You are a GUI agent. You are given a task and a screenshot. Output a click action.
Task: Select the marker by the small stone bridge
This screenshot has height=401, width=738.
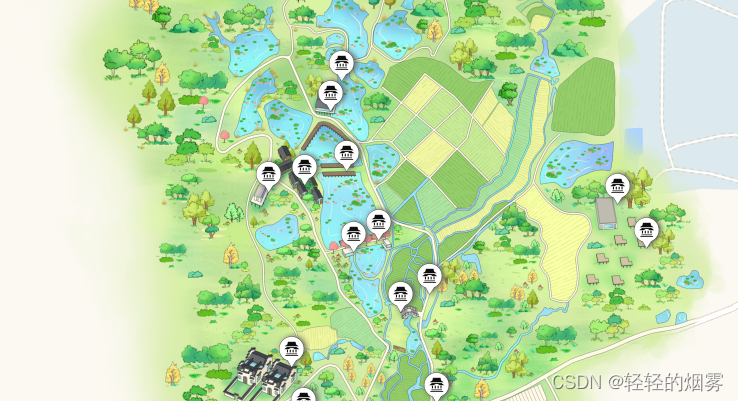(401, 294)
